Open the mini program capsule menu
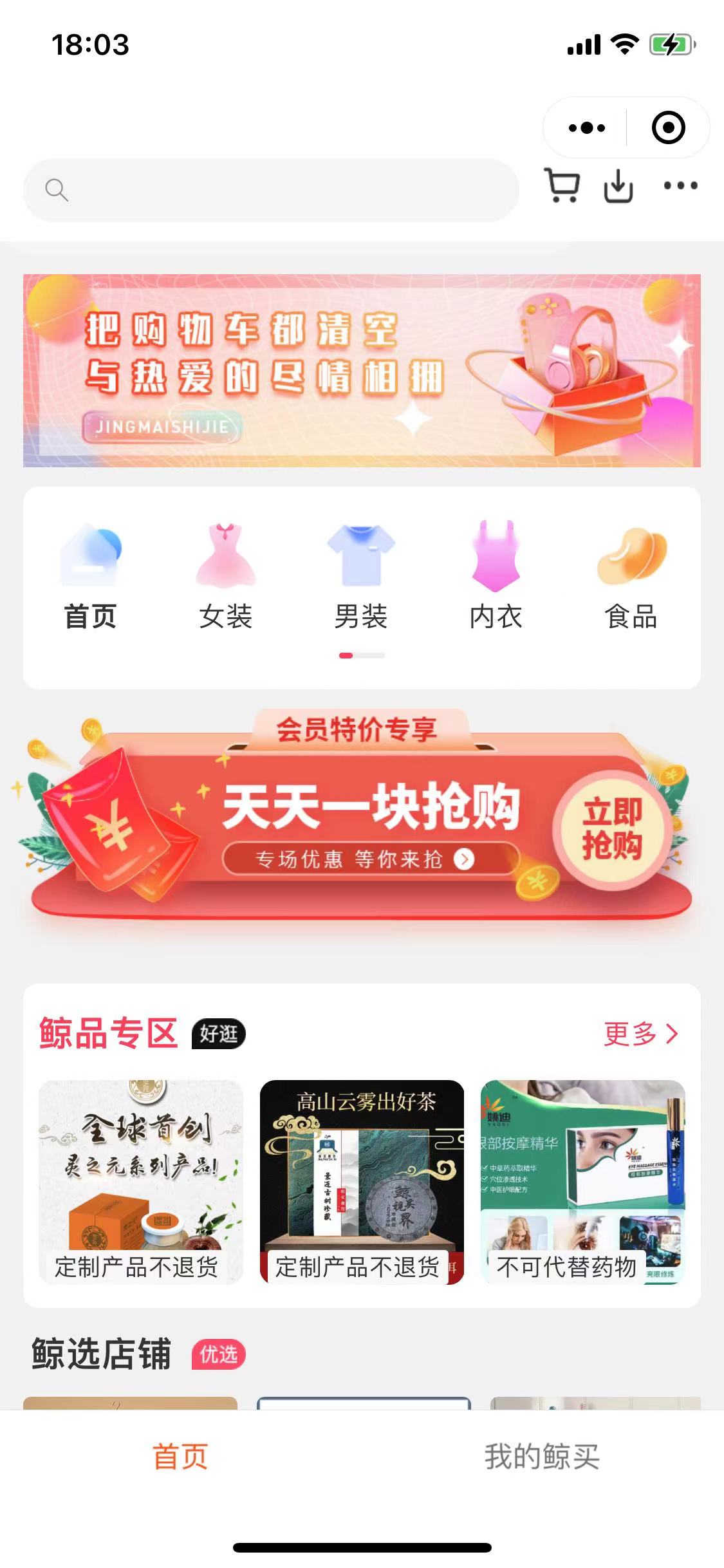This screenshot has height=1568, width=724. (x=586, y=127)
